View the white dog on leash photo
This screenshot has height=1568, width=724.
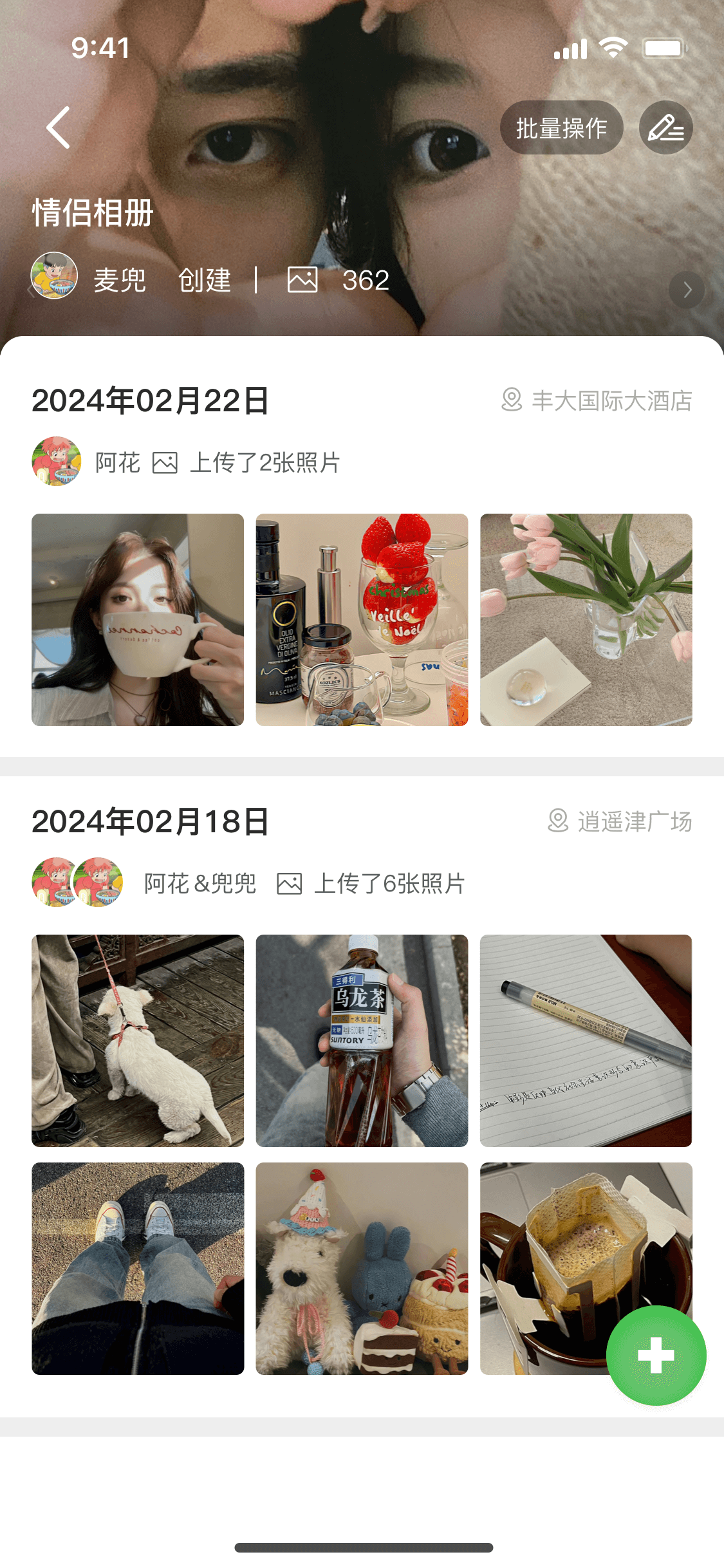[x=138, y=1040]
